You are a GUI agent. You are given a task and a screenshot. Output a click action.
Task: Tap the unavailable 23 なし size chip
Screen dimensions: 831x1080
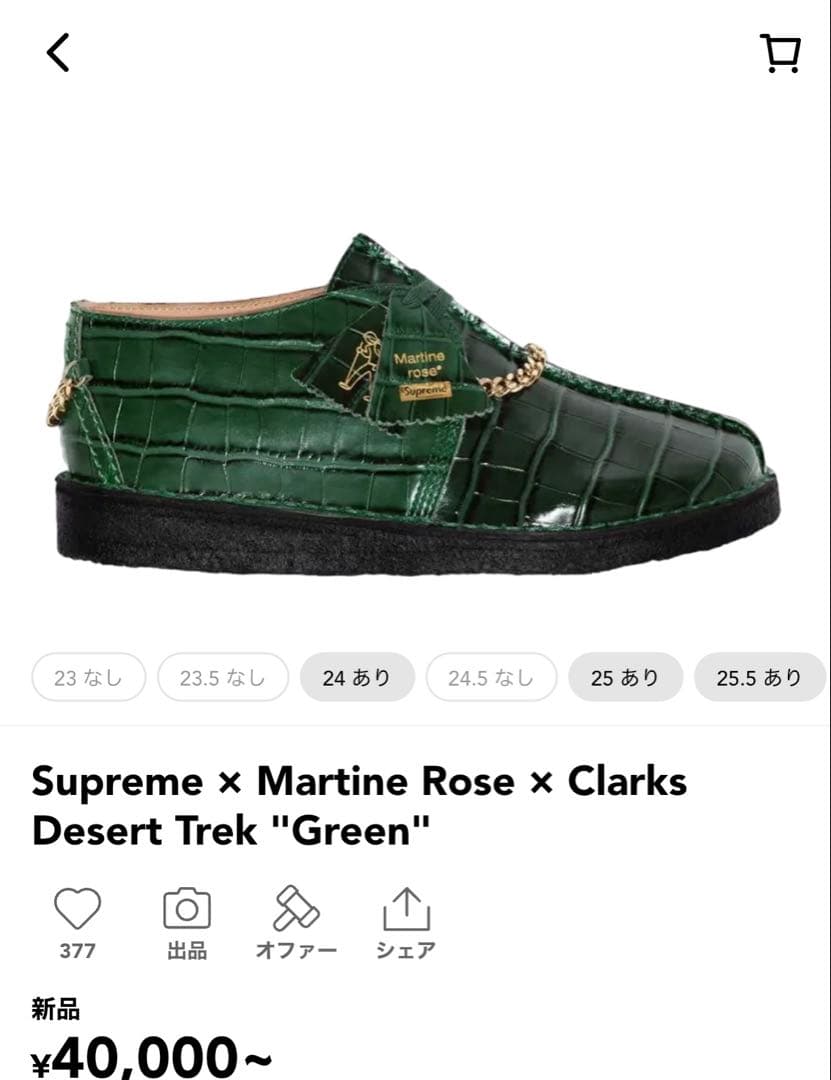pyautogui.click(x=88, y=677)
